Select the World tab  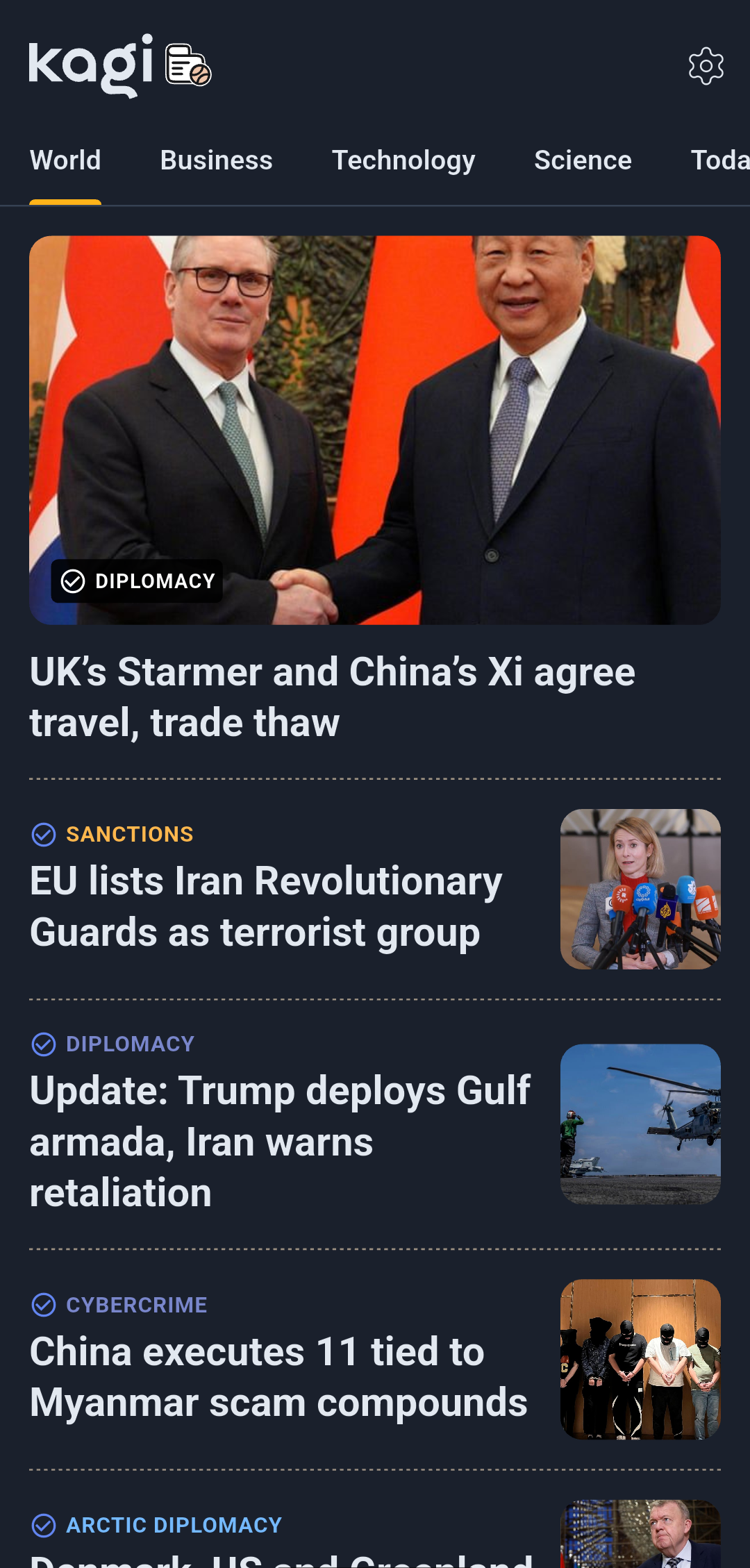click(x=65, y=160)
